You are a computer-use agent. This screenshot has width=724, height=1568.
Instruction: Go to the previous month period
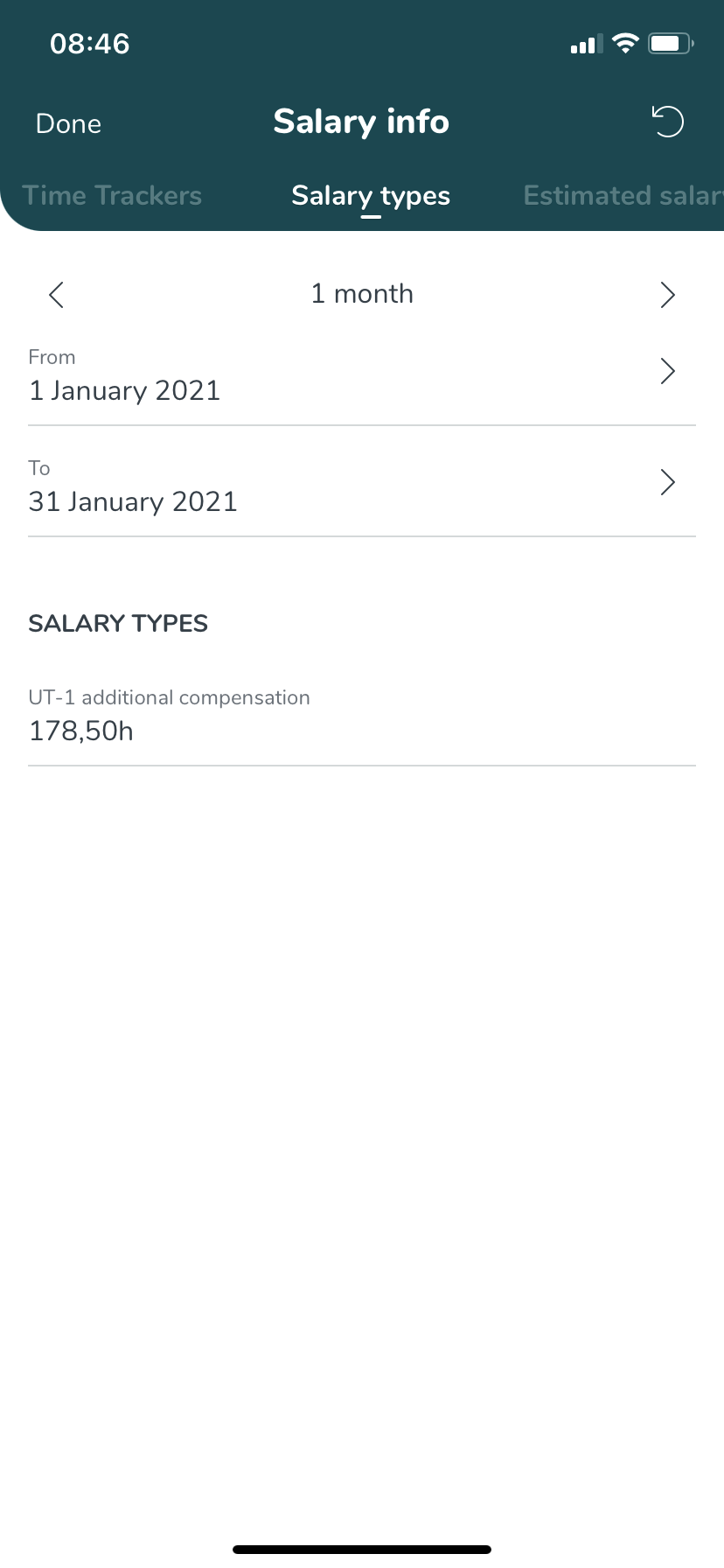57,295
